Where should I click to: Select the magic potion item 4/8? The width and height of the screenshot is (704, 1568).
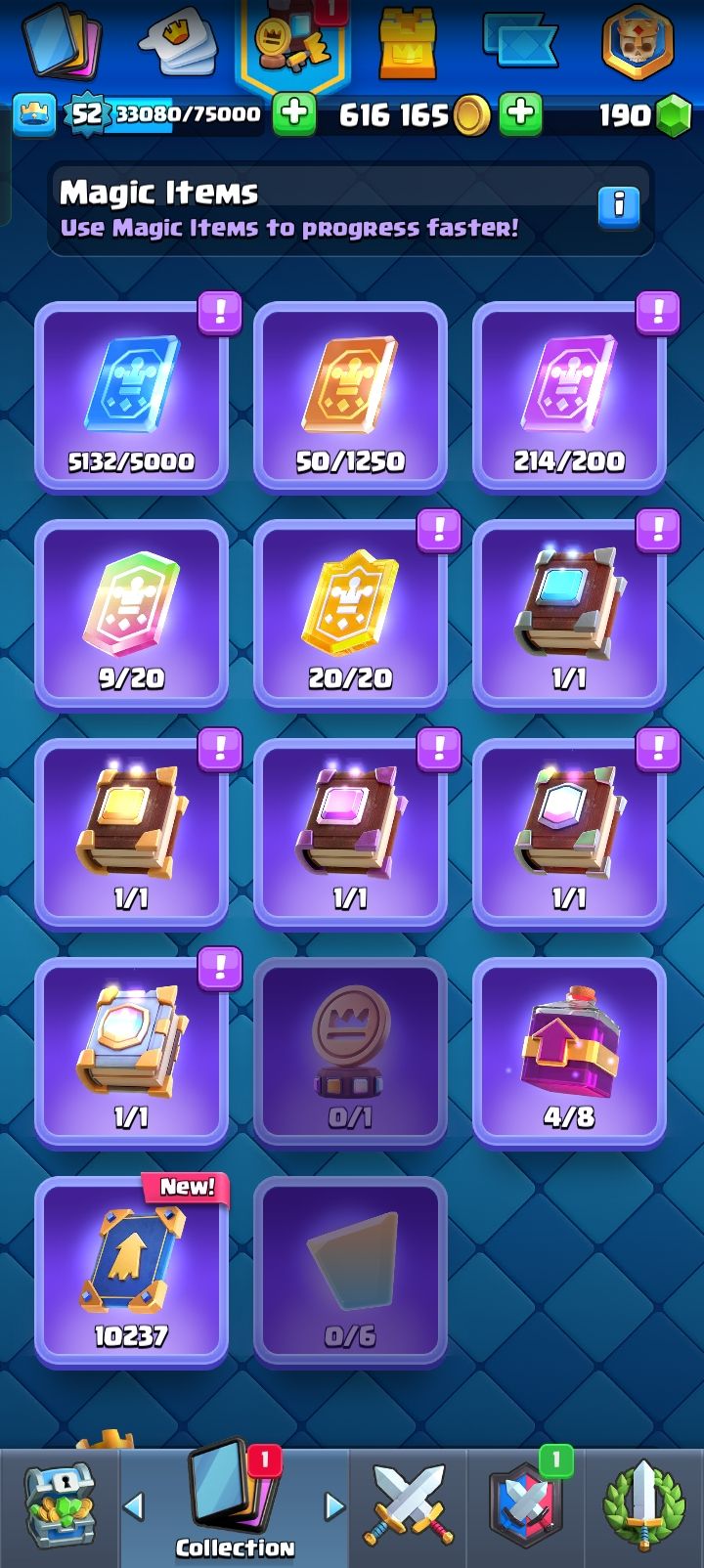(x=569, y=1053)
